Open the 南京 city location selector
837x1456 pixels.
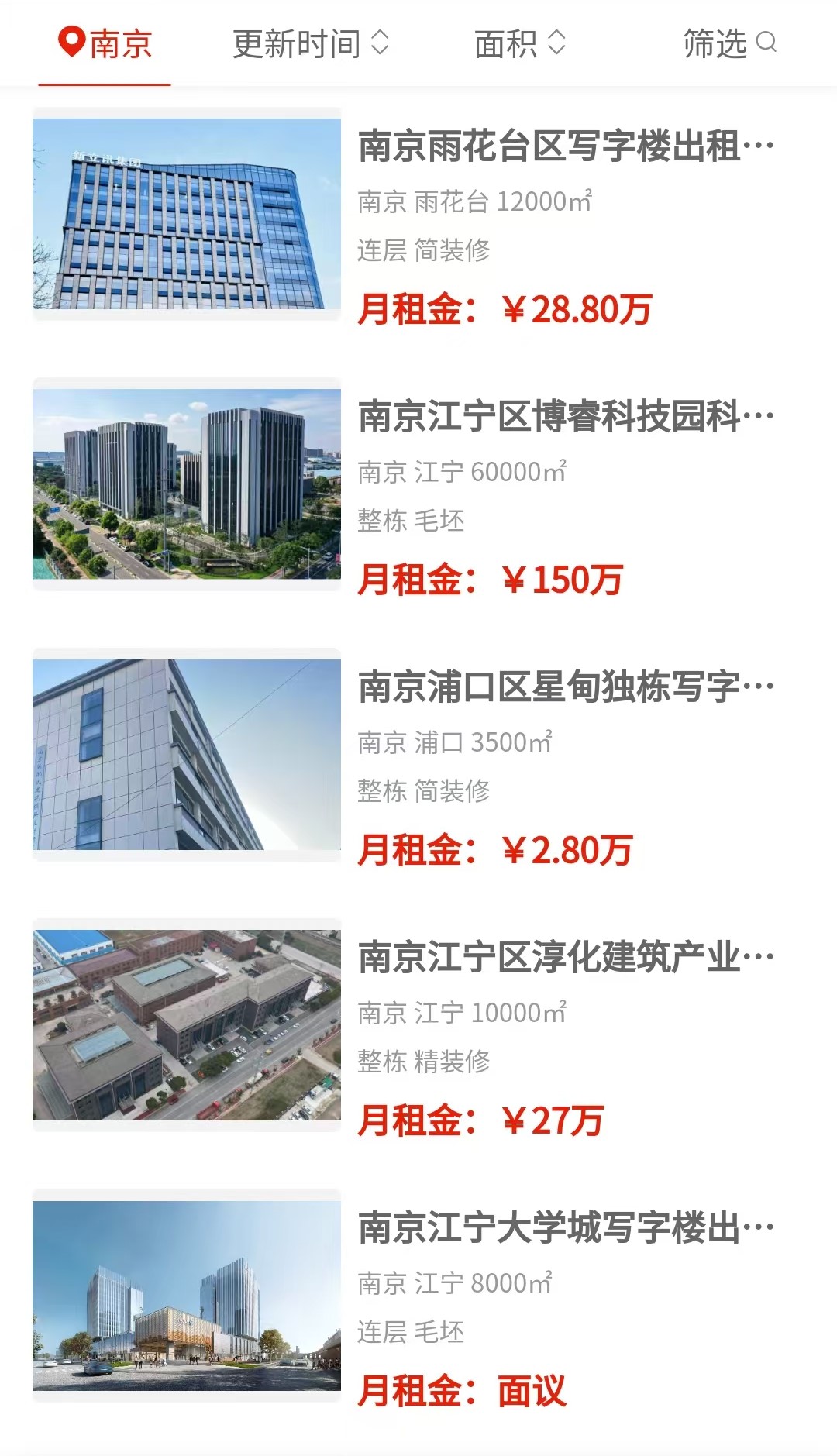105,43
